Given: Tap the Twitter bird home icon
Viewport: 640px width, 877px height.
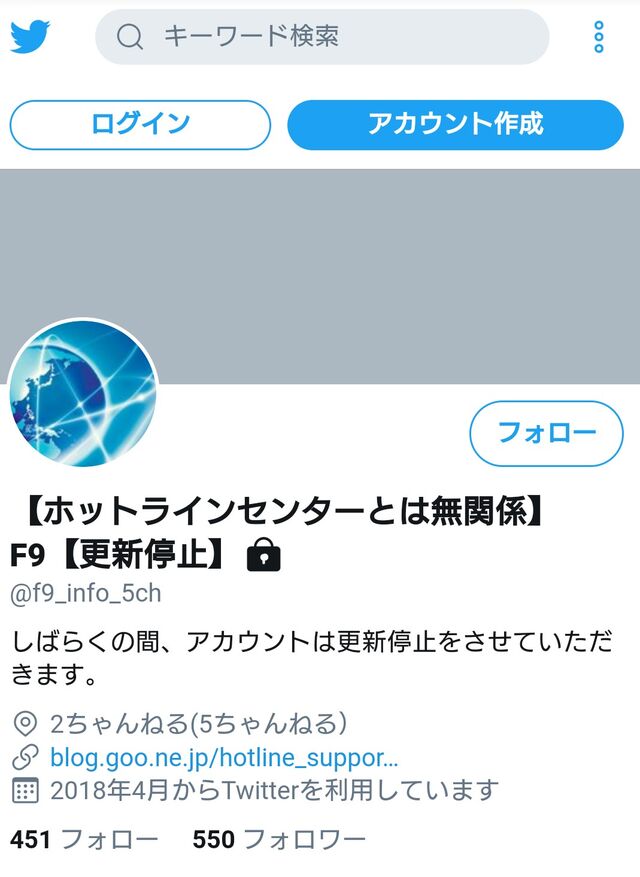Looking at the screenshot, I should click(31, 37).
